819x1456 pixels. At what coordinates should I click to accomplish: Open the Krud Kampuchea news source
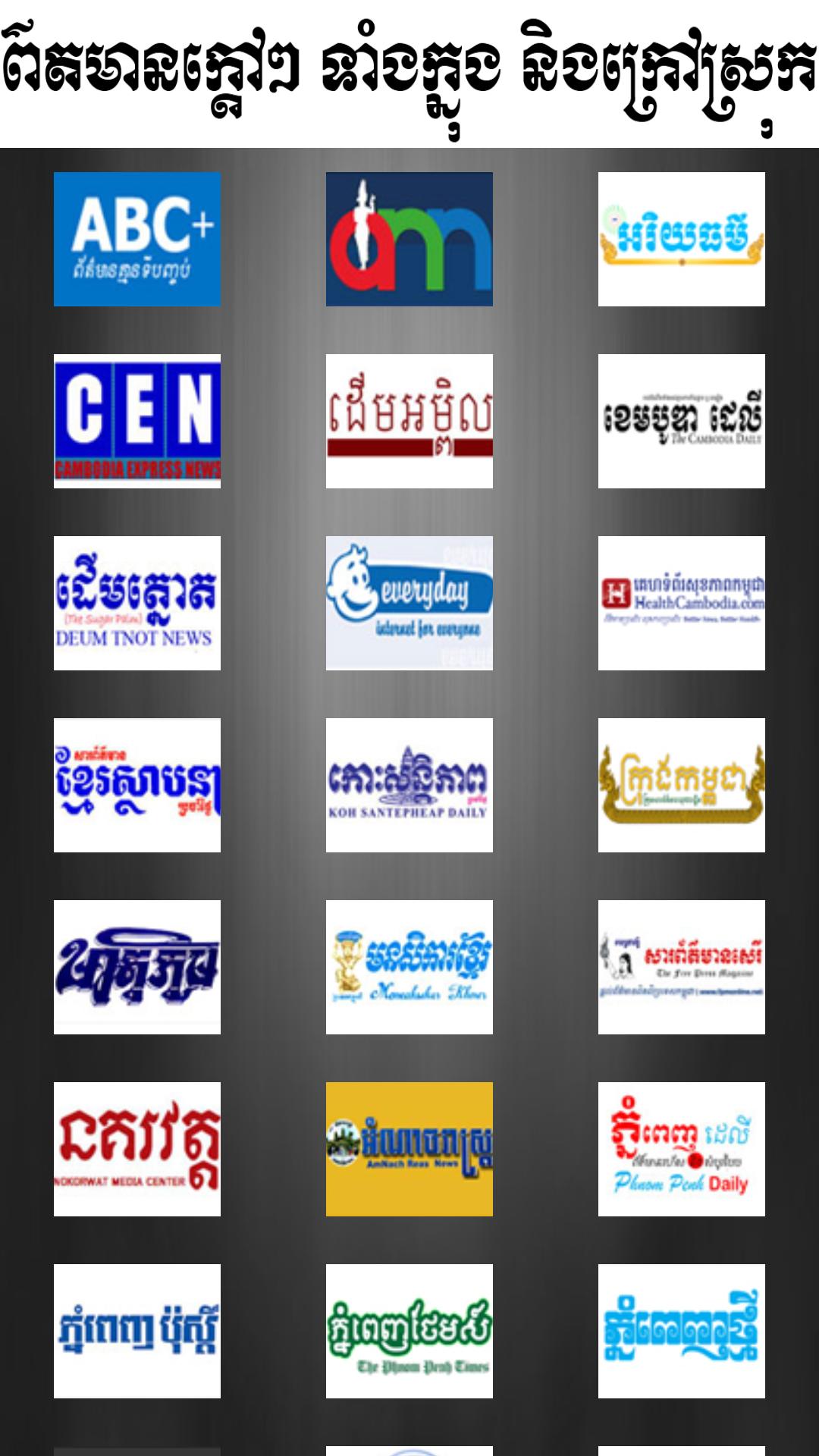coord(682,785)
